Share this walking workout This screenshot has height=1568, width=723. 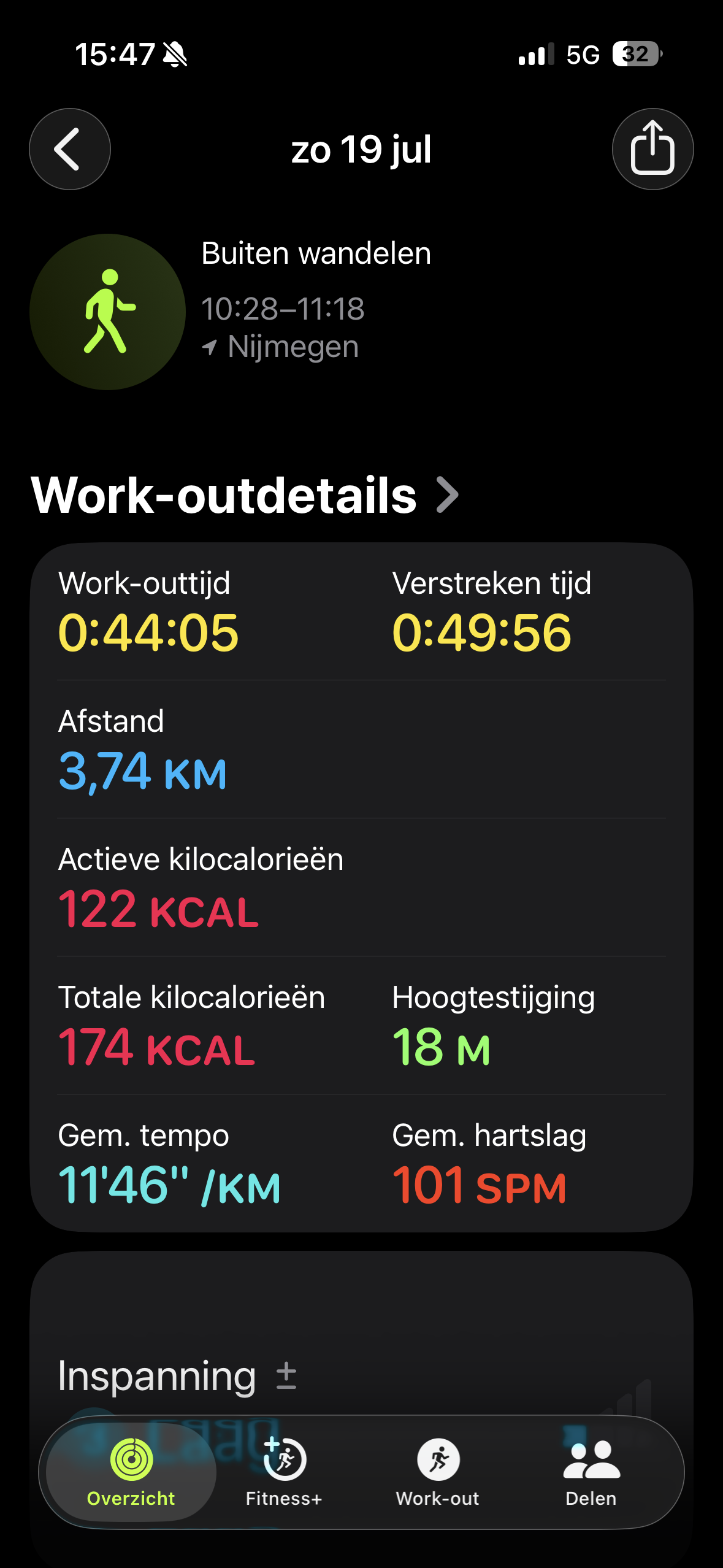click(652, 149)
